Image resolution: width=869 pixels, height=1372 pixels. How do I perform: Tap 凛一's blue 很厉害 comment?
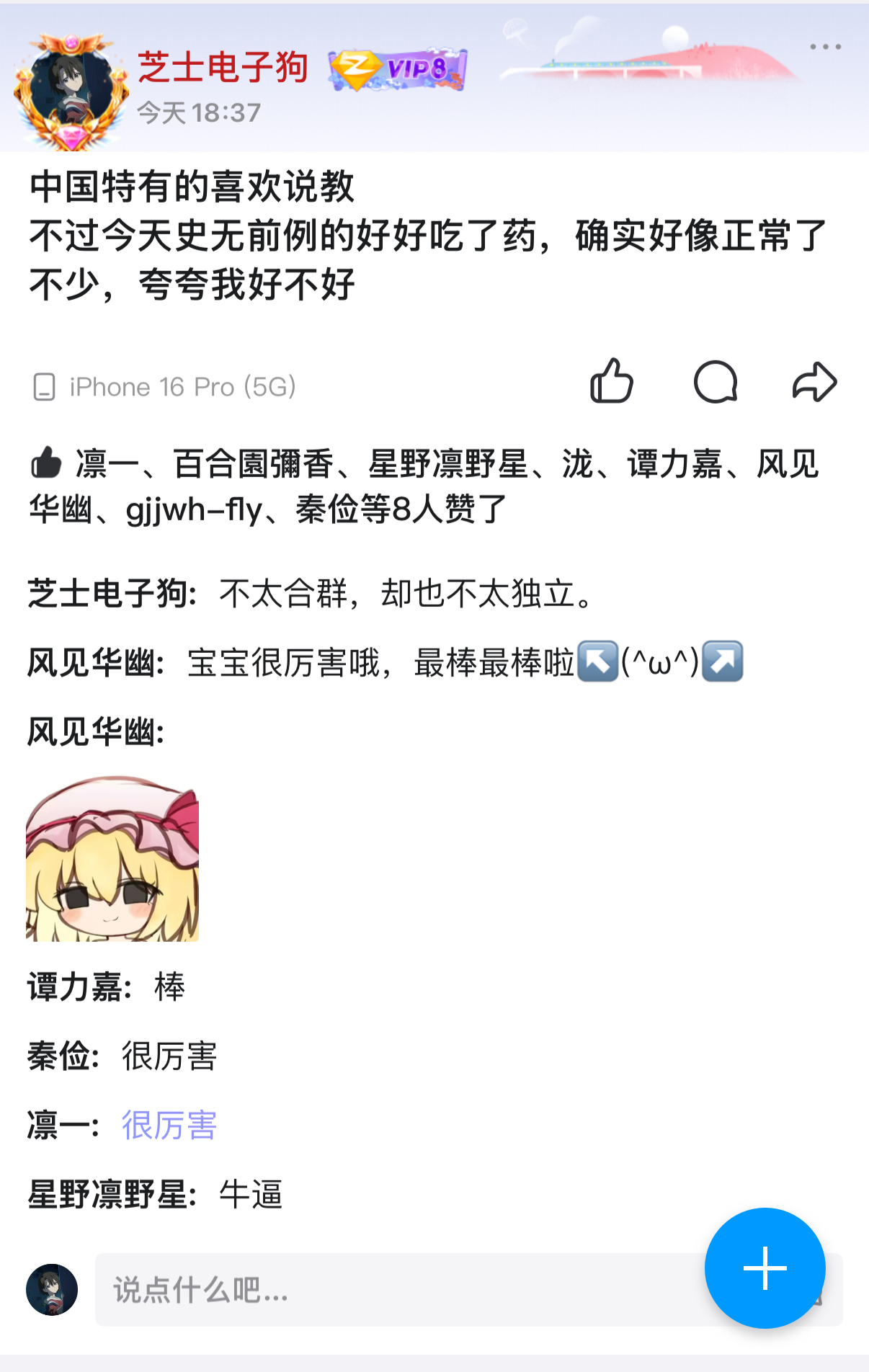169,1126
